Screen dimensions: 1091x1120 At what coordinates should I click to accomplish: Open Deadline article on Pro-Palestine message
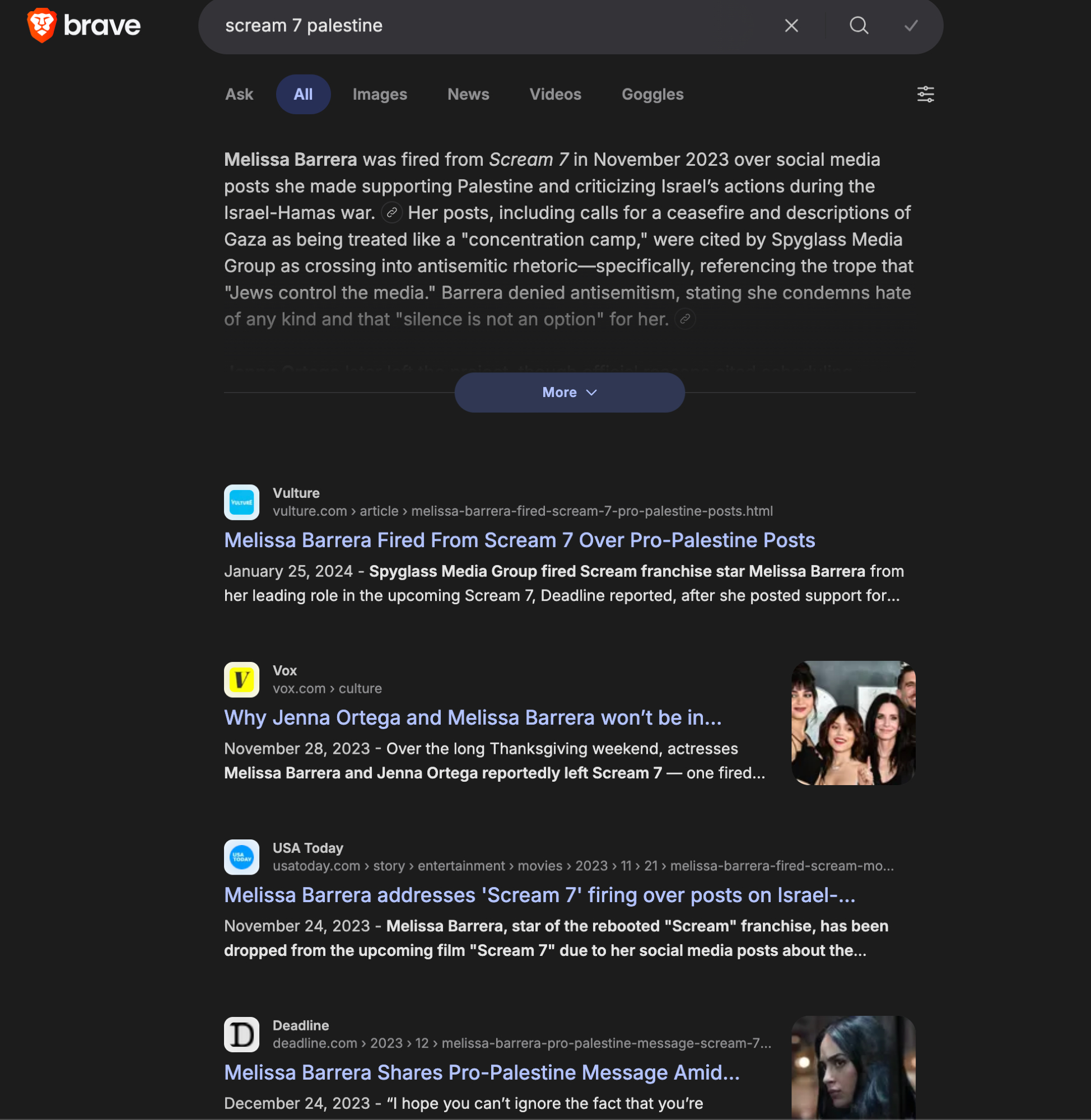pos(481,1073)
